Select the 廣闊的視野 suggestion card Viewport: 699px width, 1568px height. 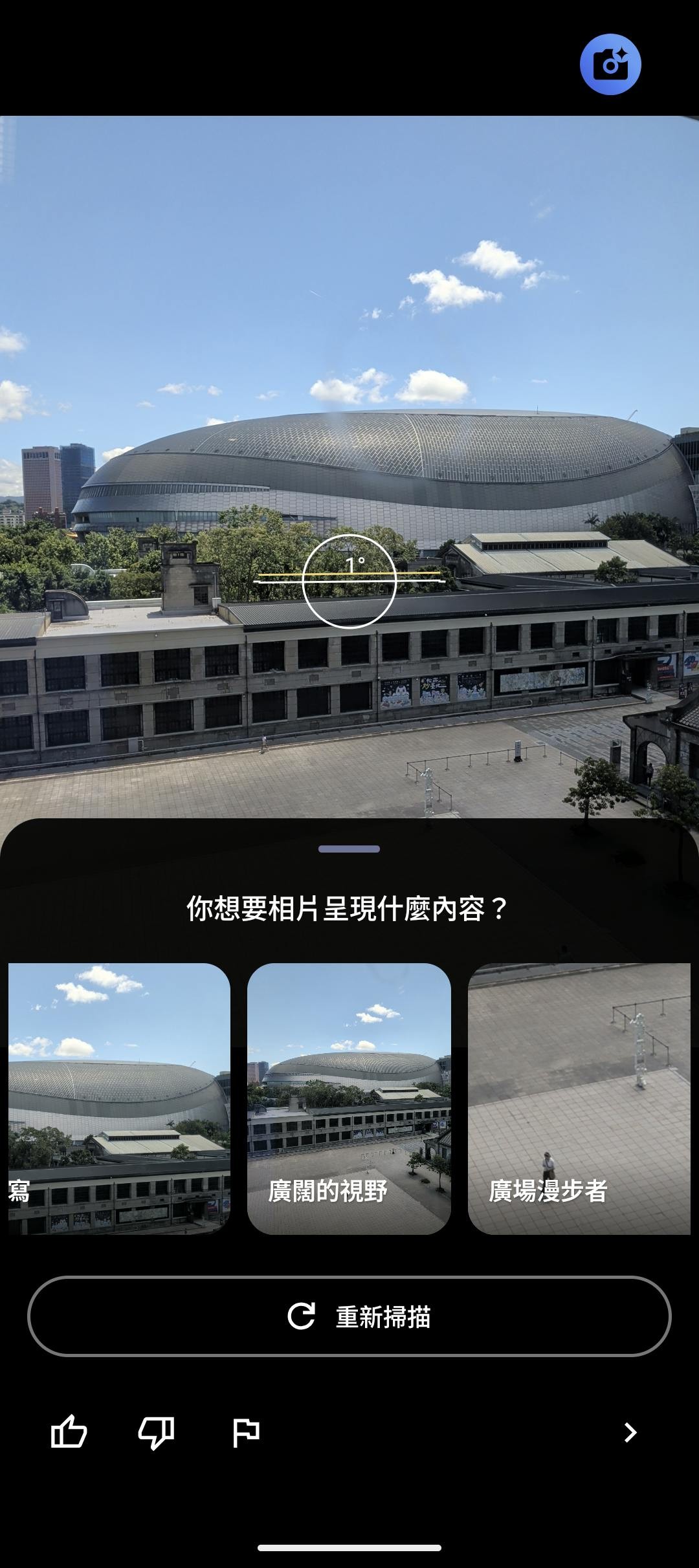[x=349, y=1098]
